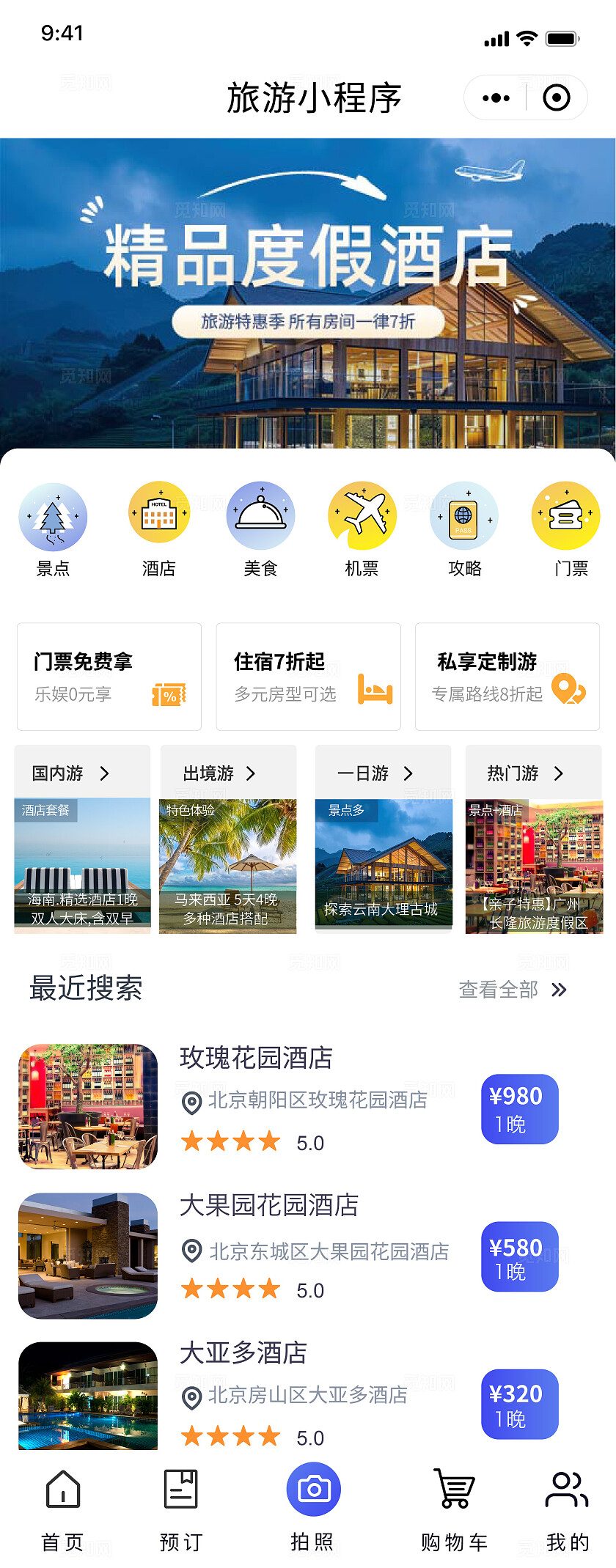Viewport: 616px width, 1568px height.
Task: Tap the 美食 food cloche icon
Action: 260,515
